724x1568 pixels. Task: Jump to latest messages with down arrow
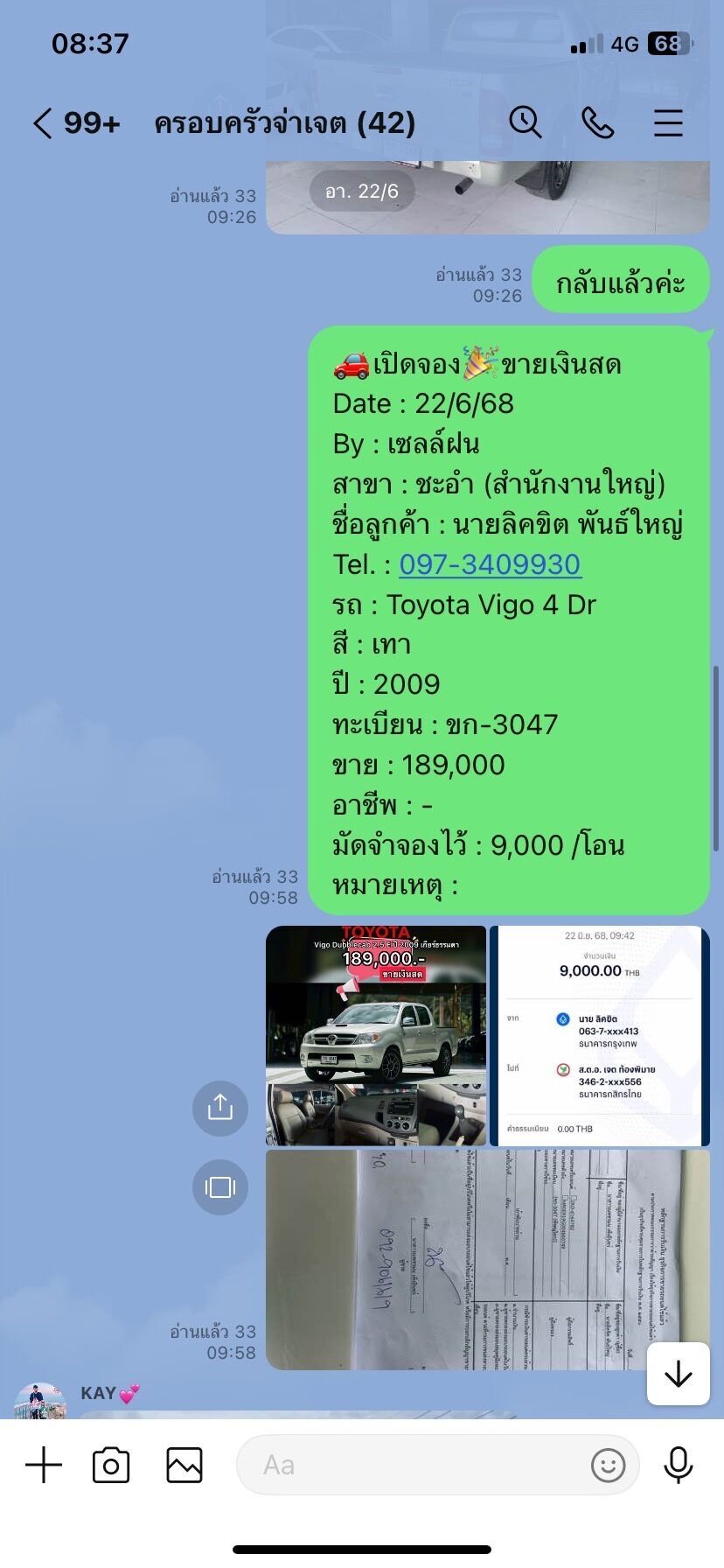(x=678, y=1374)
